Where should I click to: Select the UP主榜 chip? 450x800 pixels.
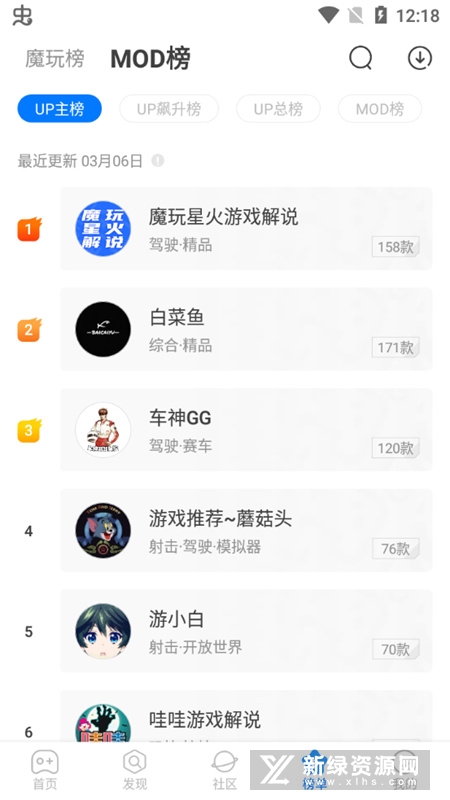click(60, 109)
